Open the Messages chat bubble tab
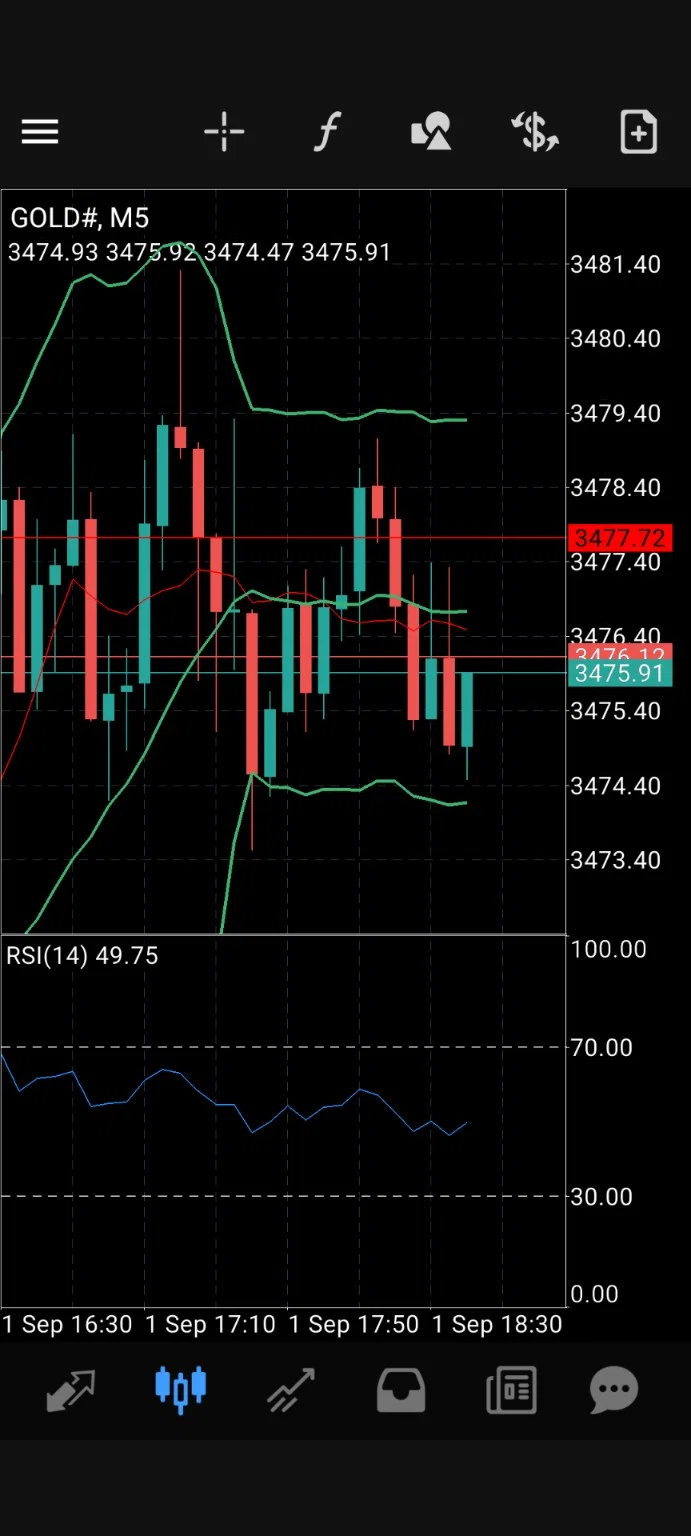Image resolution: width=691 pixels, height=1536 pixels. (614, 1390)
